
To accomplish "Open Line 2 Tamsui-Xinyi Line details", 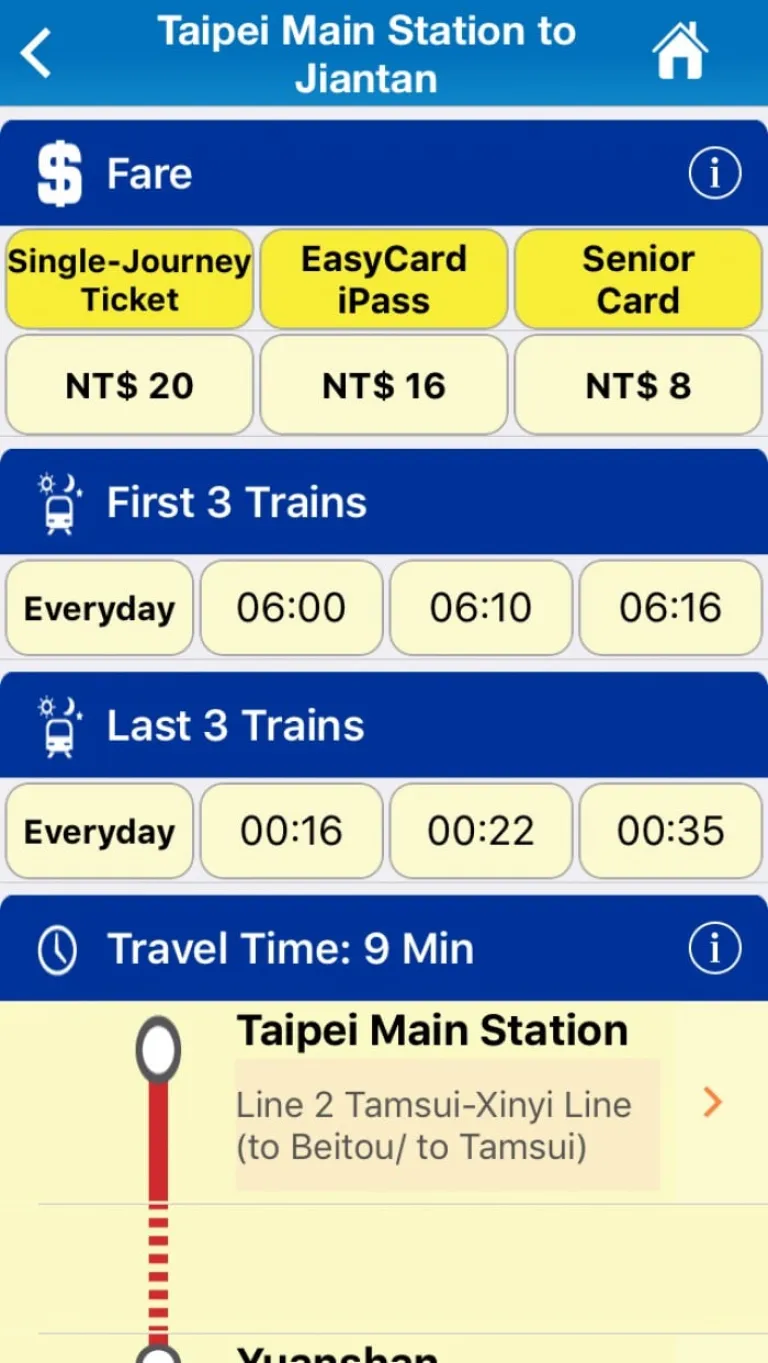I will [711, 1103].
